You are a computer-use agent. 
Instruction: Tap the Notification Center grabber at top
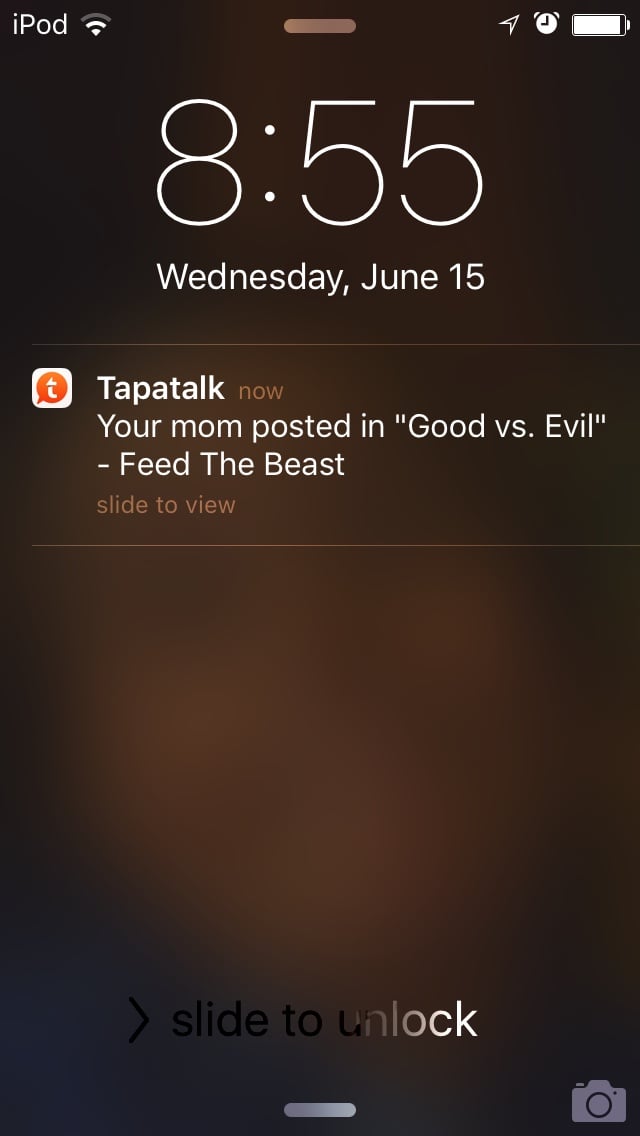pos(320,26)
